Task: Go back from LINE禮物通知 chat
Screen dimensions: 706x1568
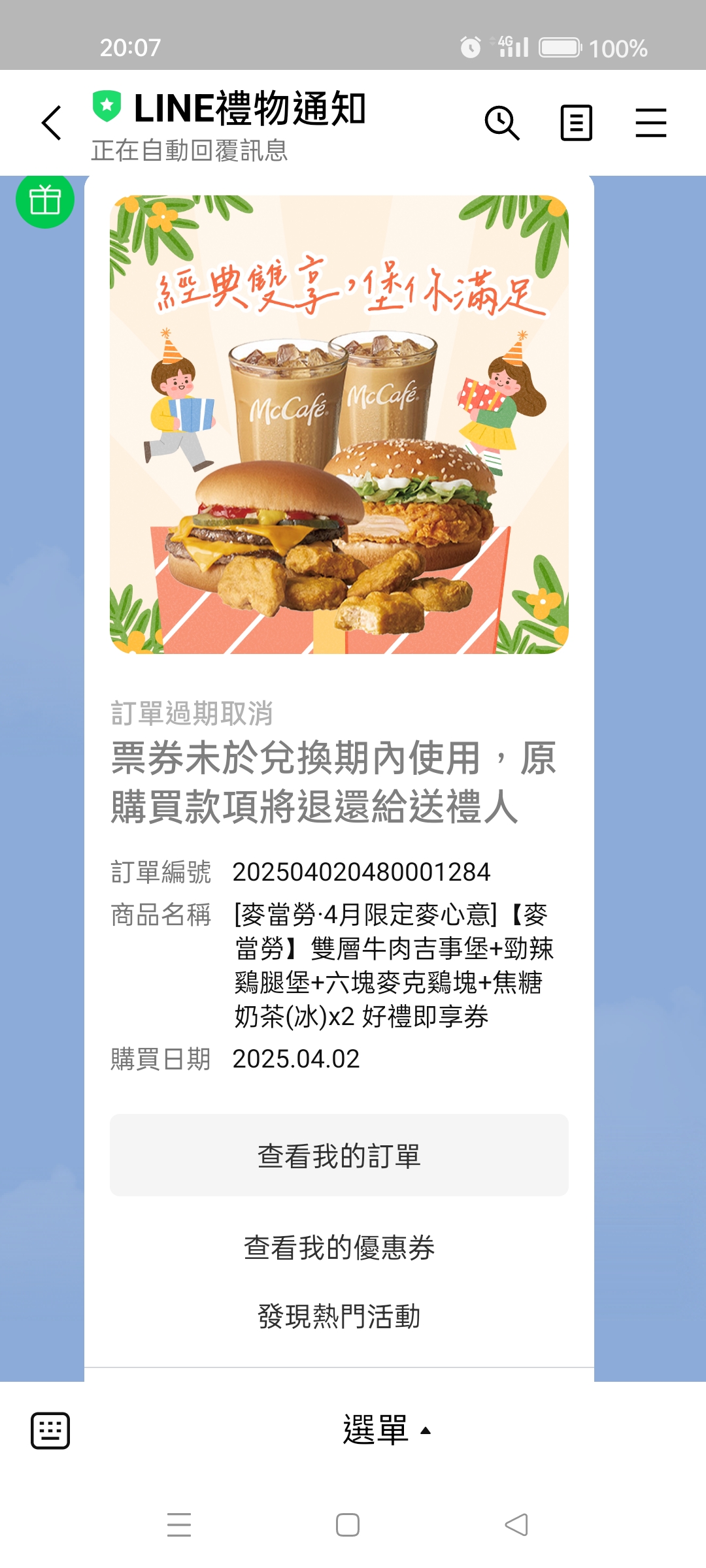Action: [x=52, y=123]
